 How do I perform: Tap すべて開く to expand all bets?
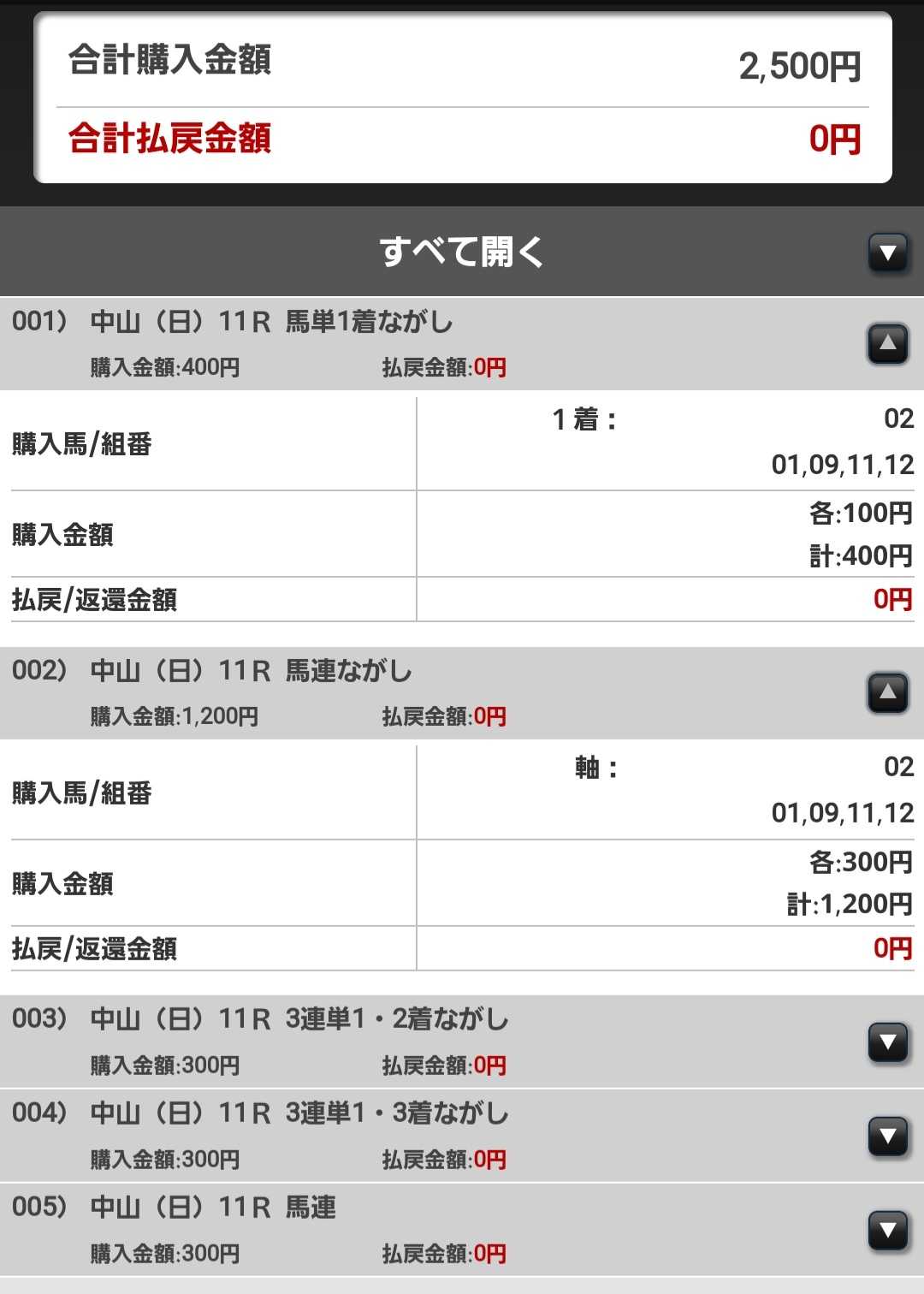(462, 252)
